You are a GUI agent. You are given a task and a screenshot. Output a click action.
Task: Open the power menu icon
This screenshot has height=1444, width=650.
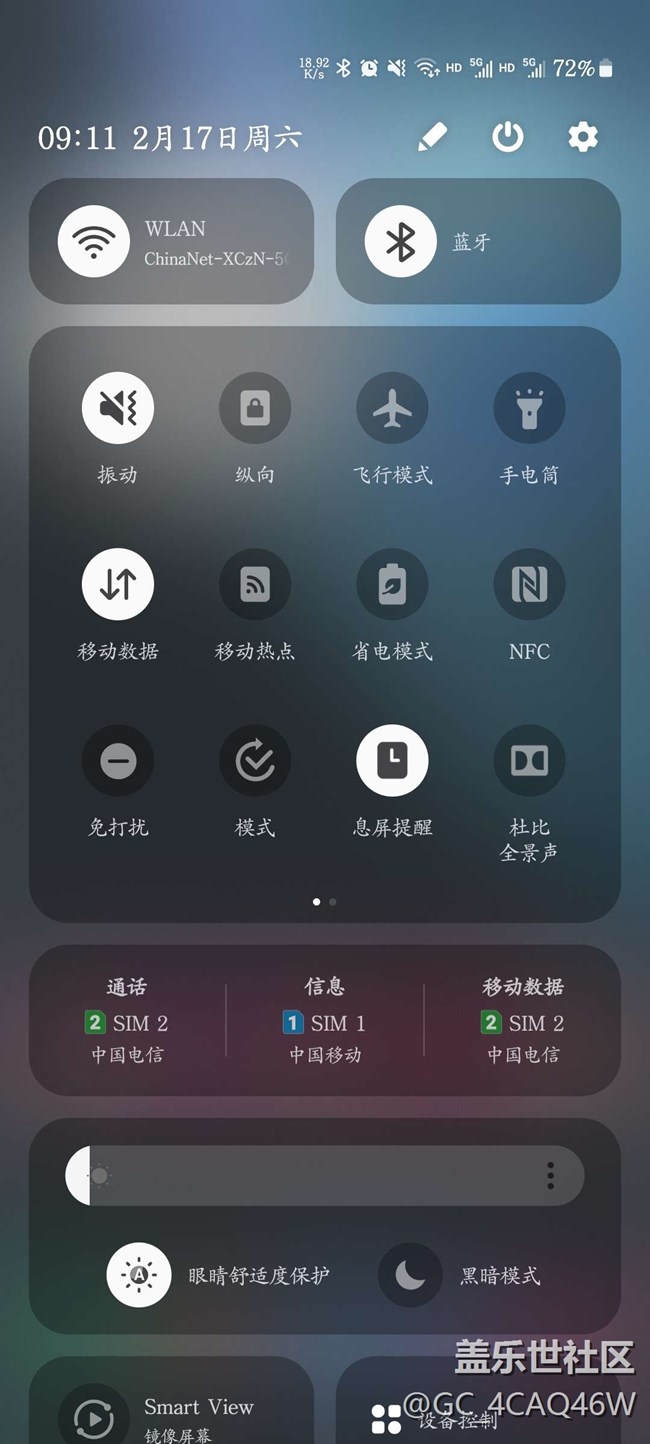(x=508, y=137)
